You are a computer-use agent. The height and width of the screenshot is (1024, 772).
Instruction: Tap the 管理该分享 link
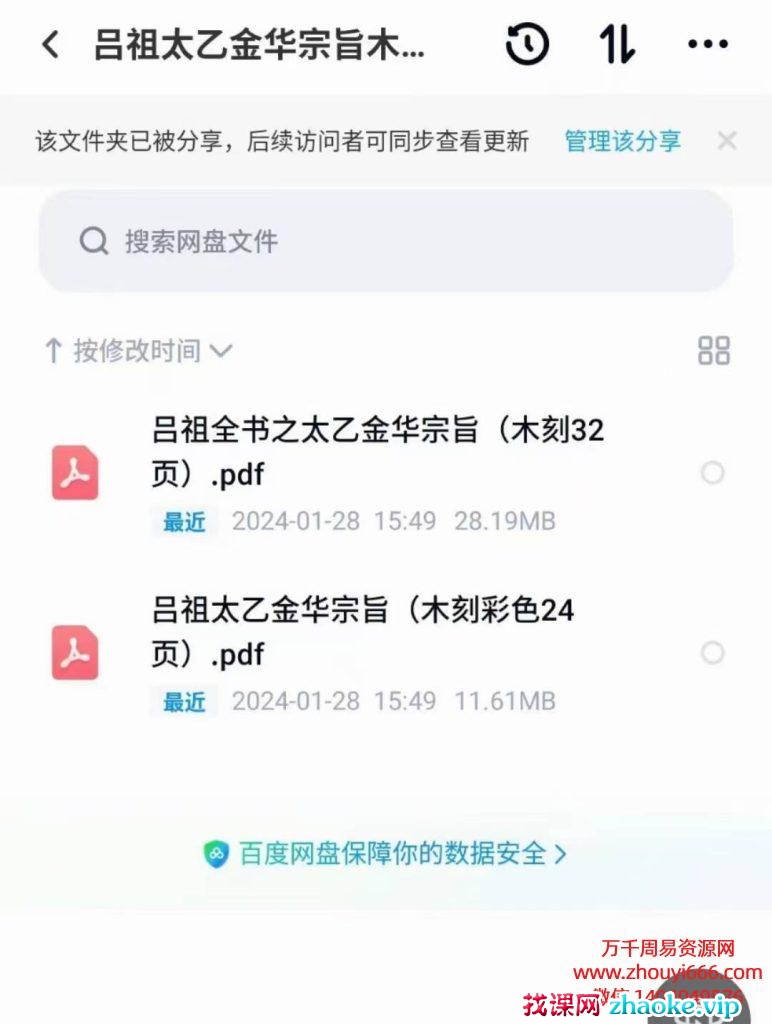click(x=622, y=141)
